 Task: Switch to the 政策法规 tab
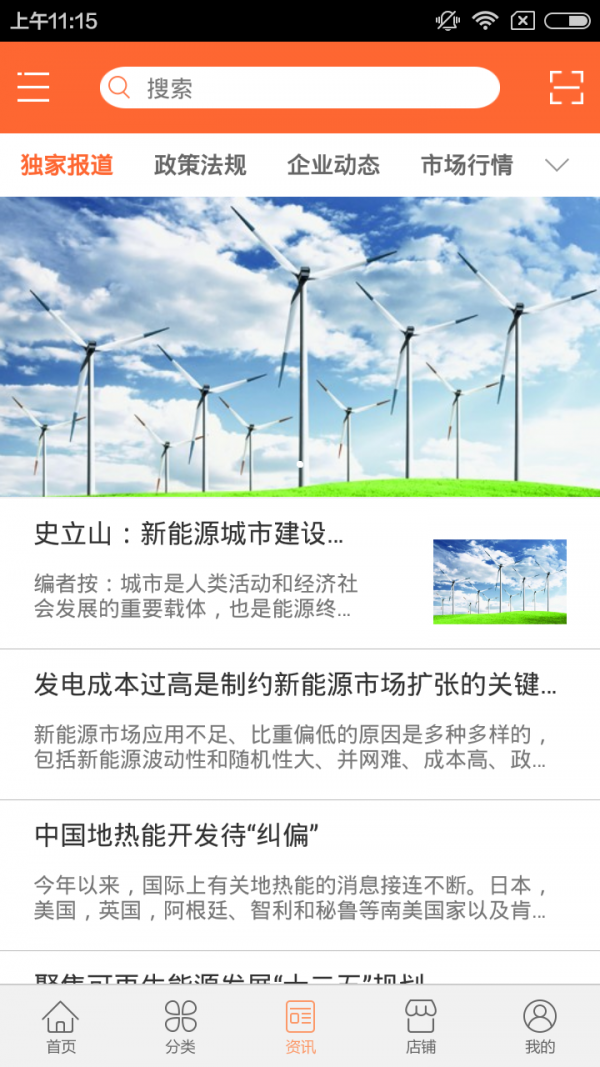200,165
